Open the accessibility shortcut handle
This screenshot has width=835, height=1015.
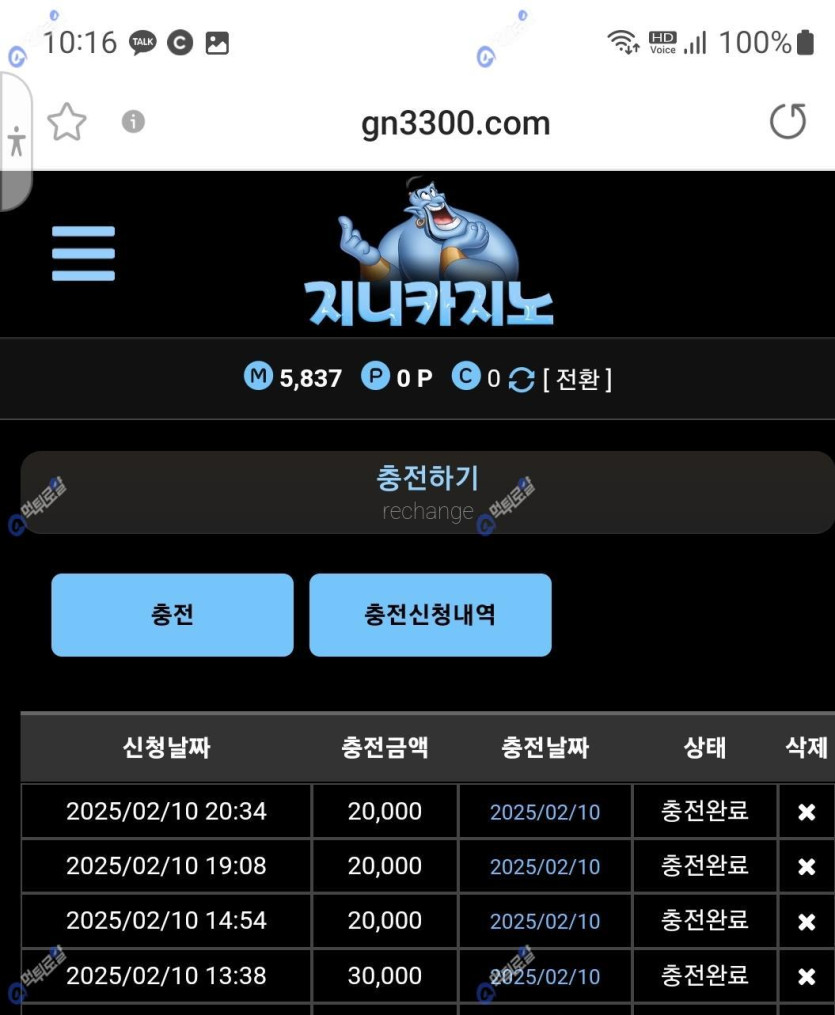[x=16, y=140]
